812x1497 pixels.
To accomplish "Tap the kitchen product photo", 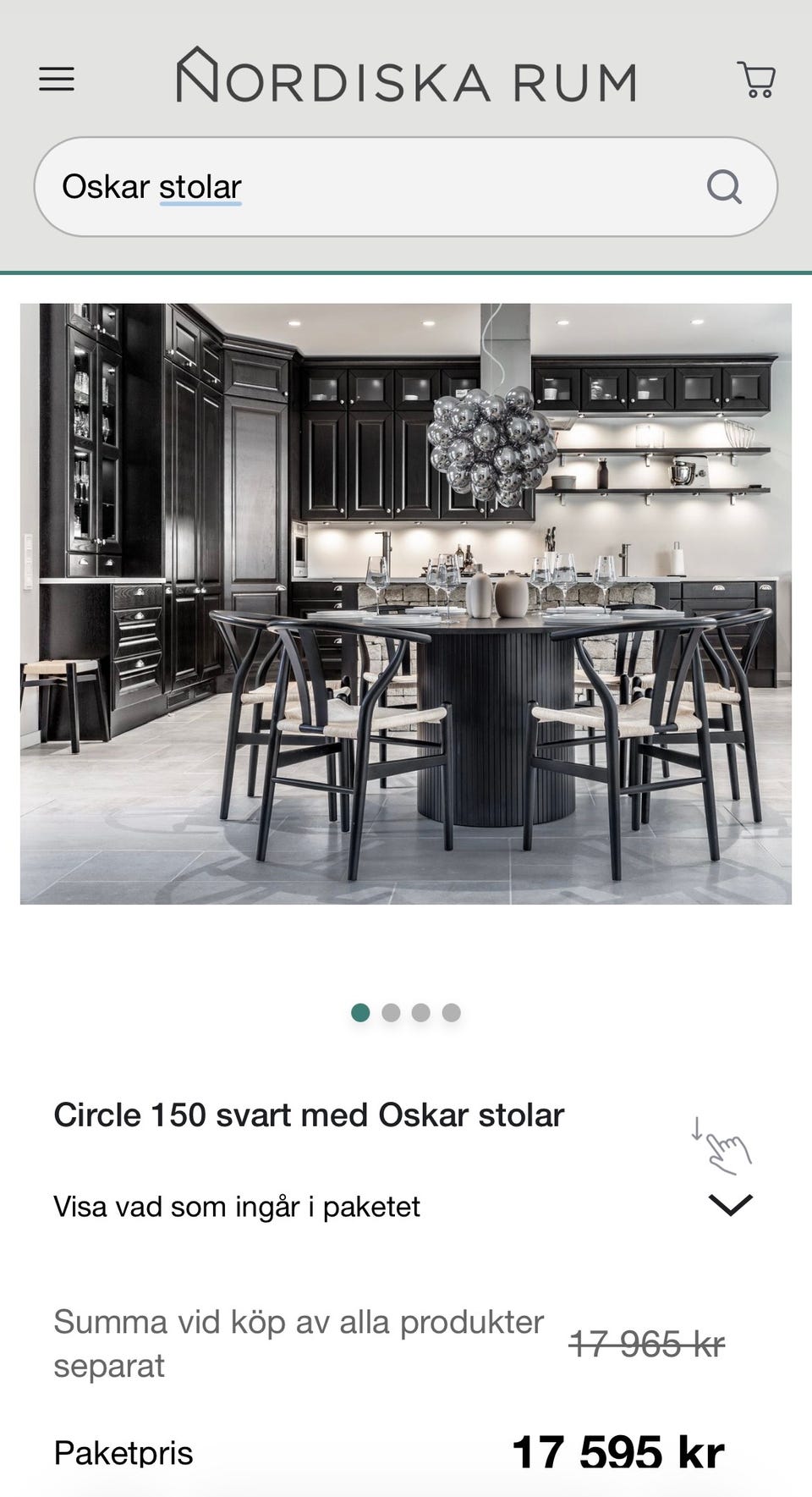I will (406, 605).
